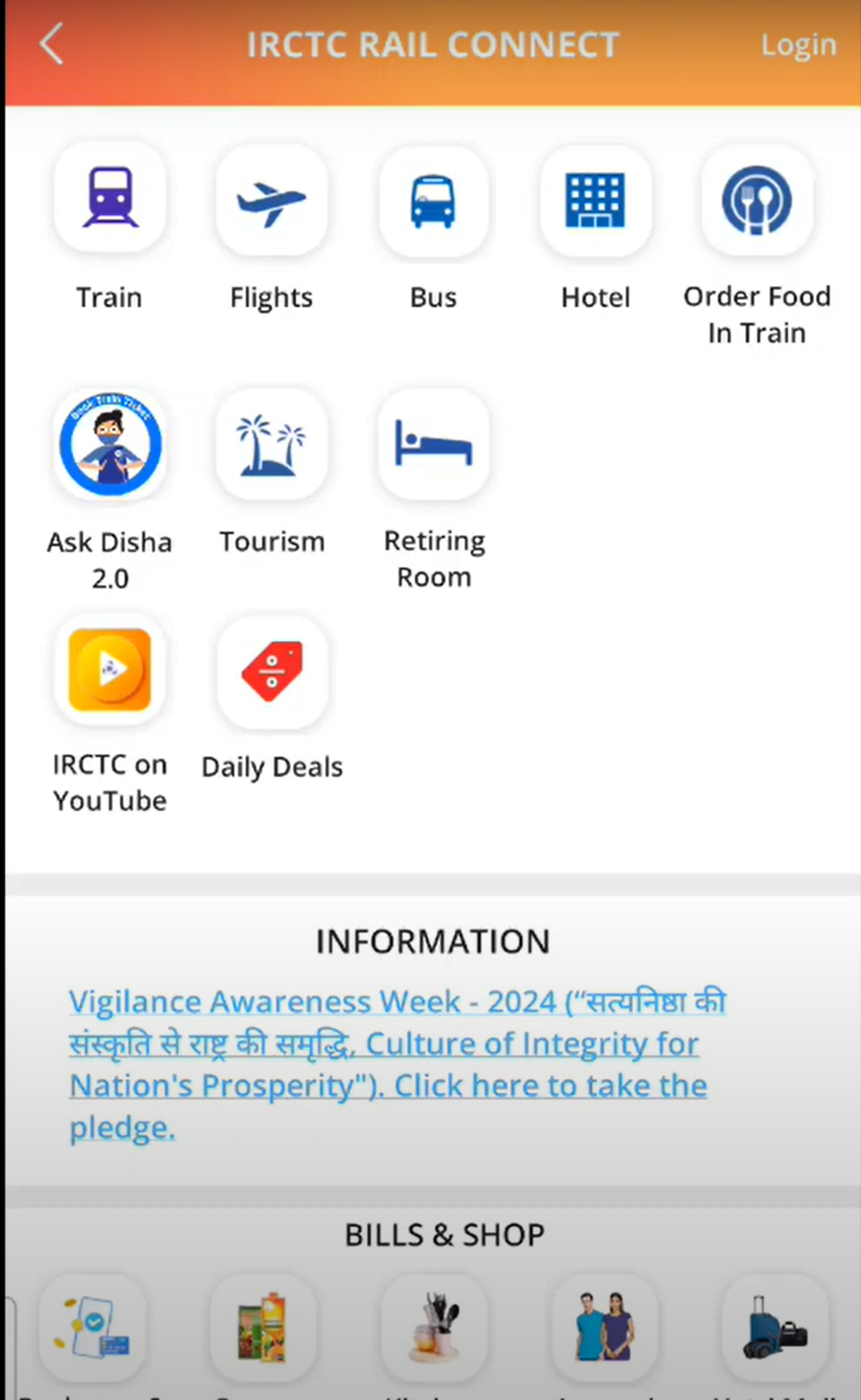Open Order Food In Train
This screenshot has height=1400, width=861.
(757, 201)
